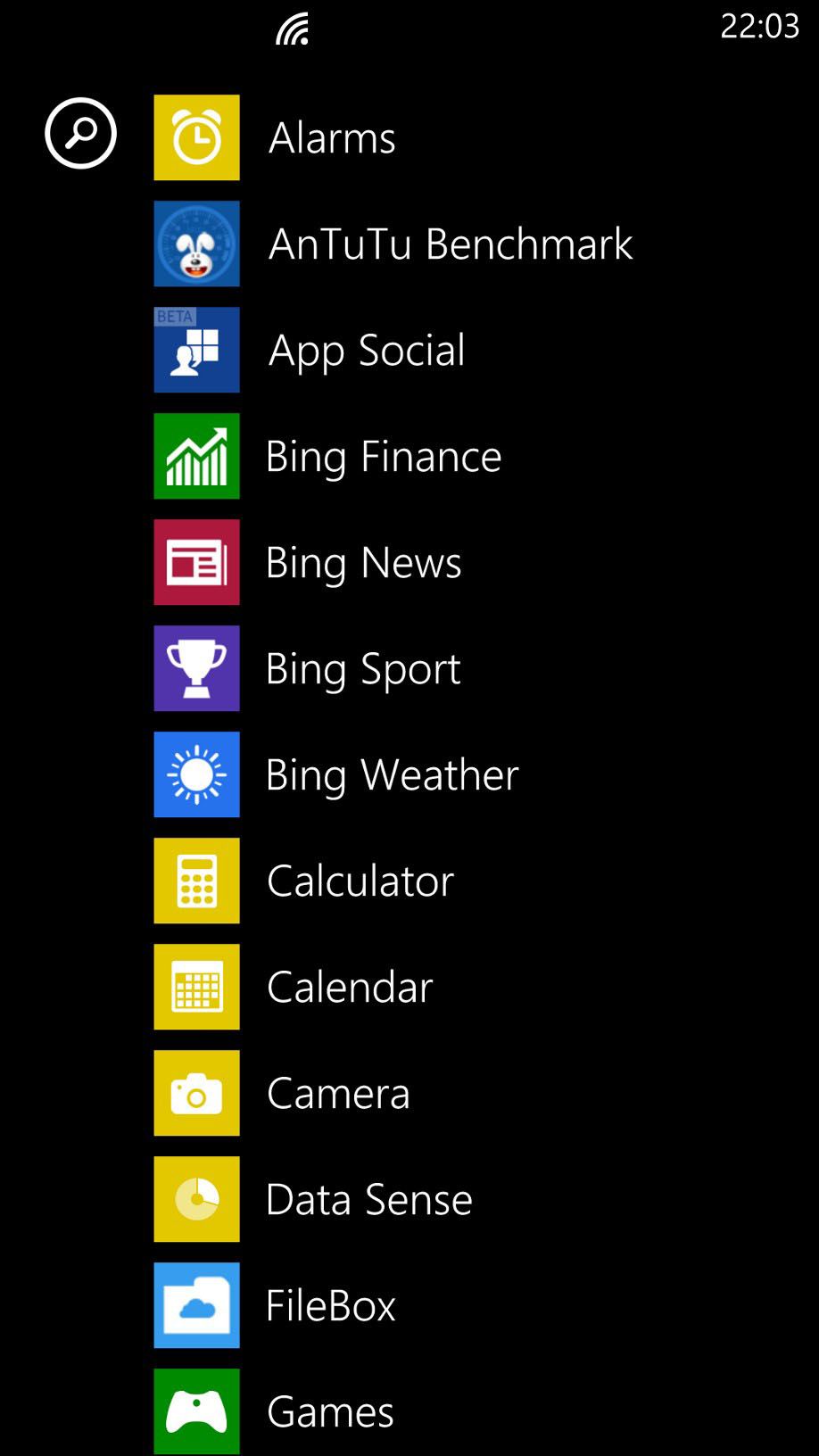This screenshot has height=1456, width=819.
Task: Select the Bing Weather text label
Action: (x=391, y=774)
